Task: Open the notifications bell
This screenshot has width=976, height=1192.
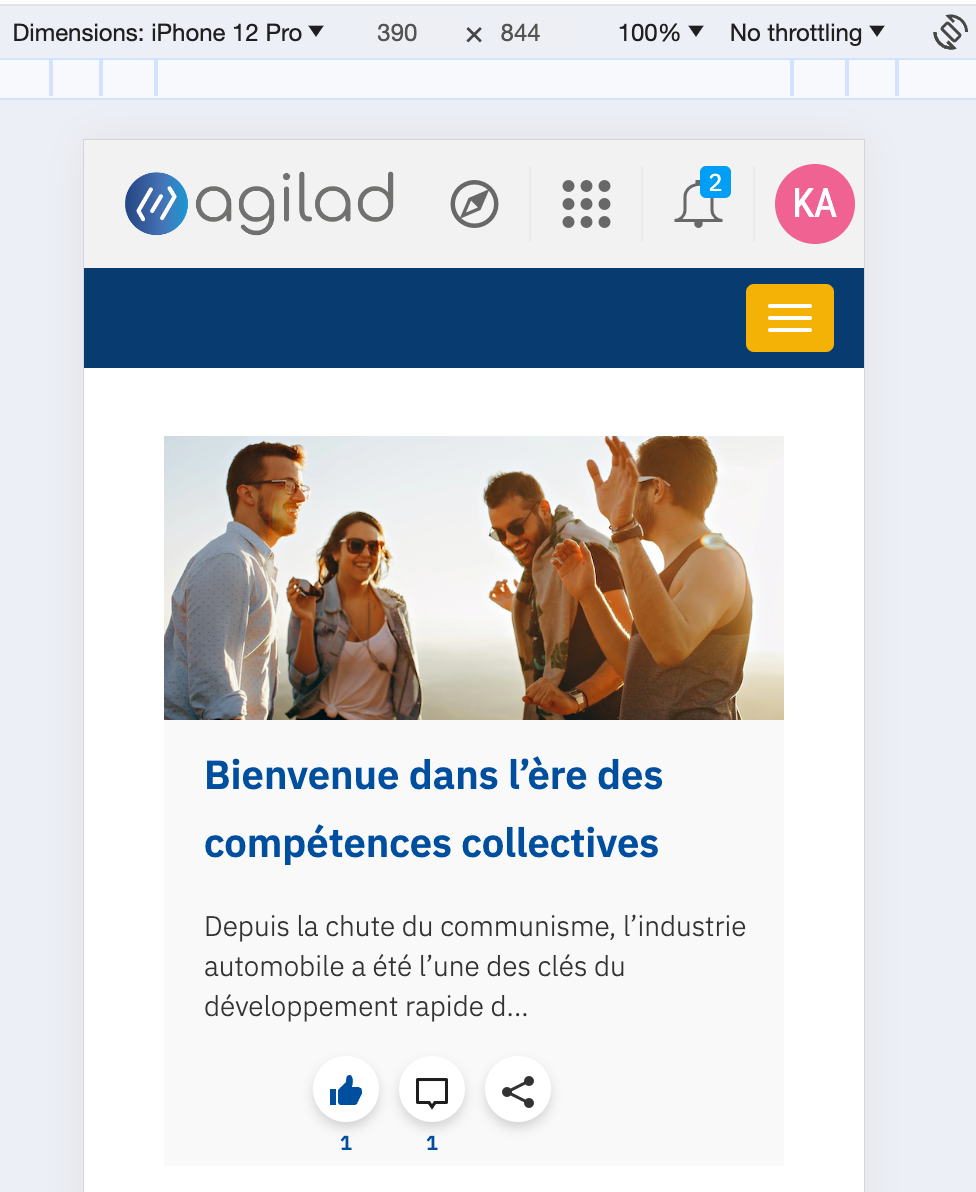Action: coord(698,205)
